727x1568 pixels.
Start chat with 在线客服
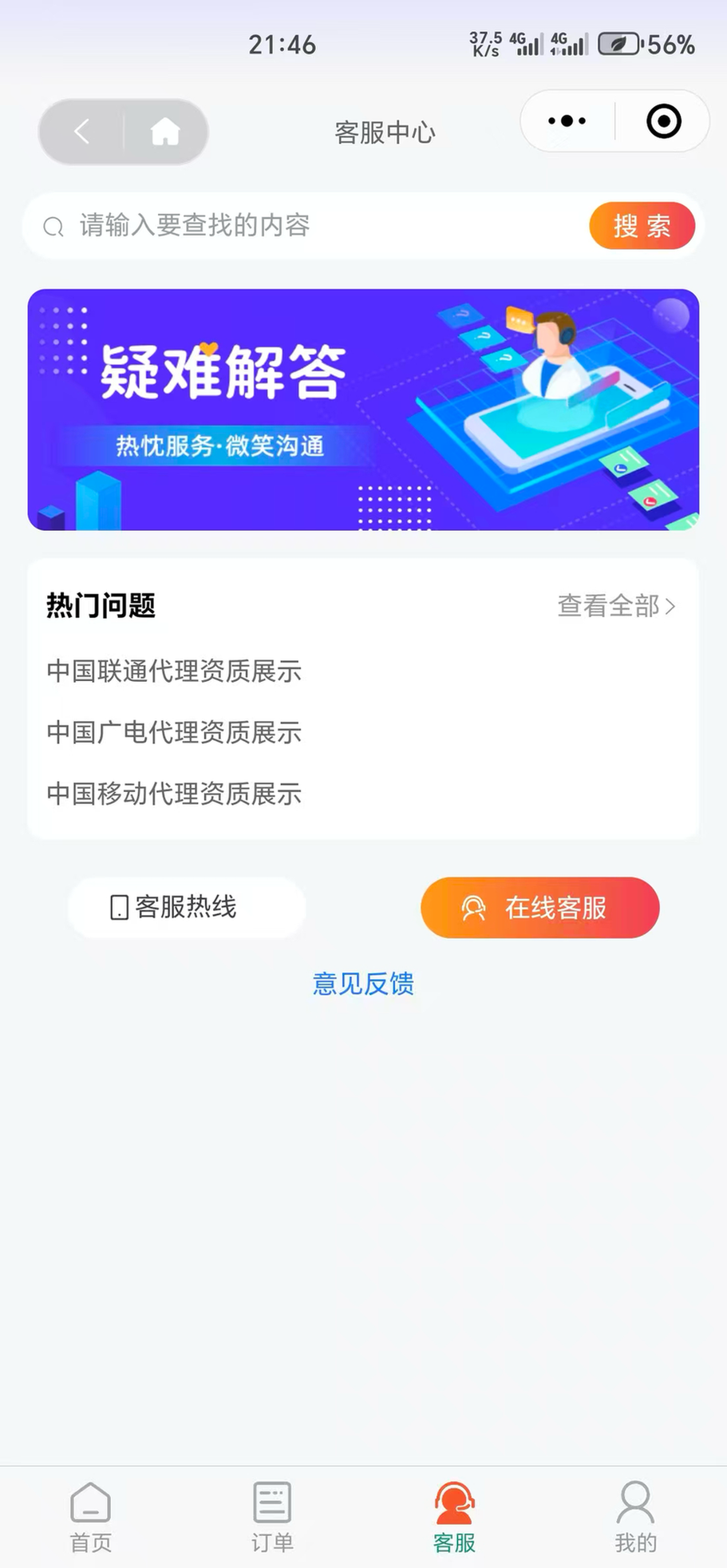539,908
